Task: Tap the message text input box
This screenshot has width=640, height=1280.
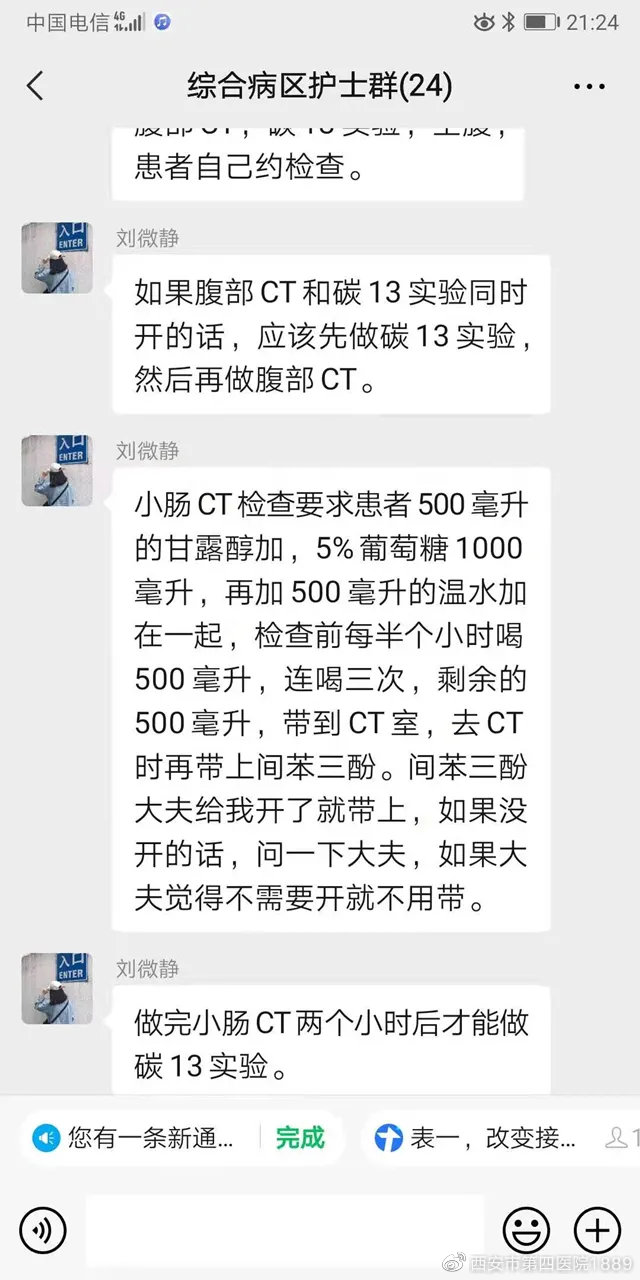Action: tap(284, 1229)
